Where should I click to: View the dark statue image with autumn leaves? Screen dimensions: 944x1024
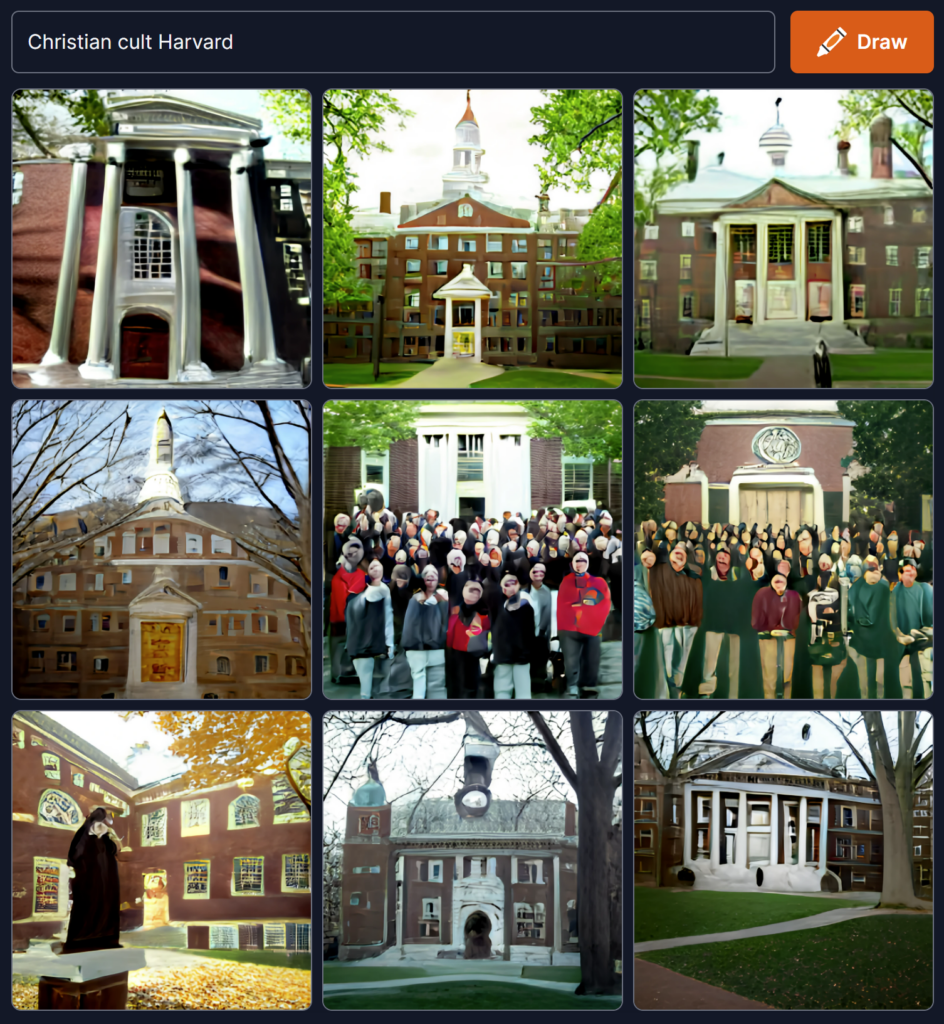(161, 860)
